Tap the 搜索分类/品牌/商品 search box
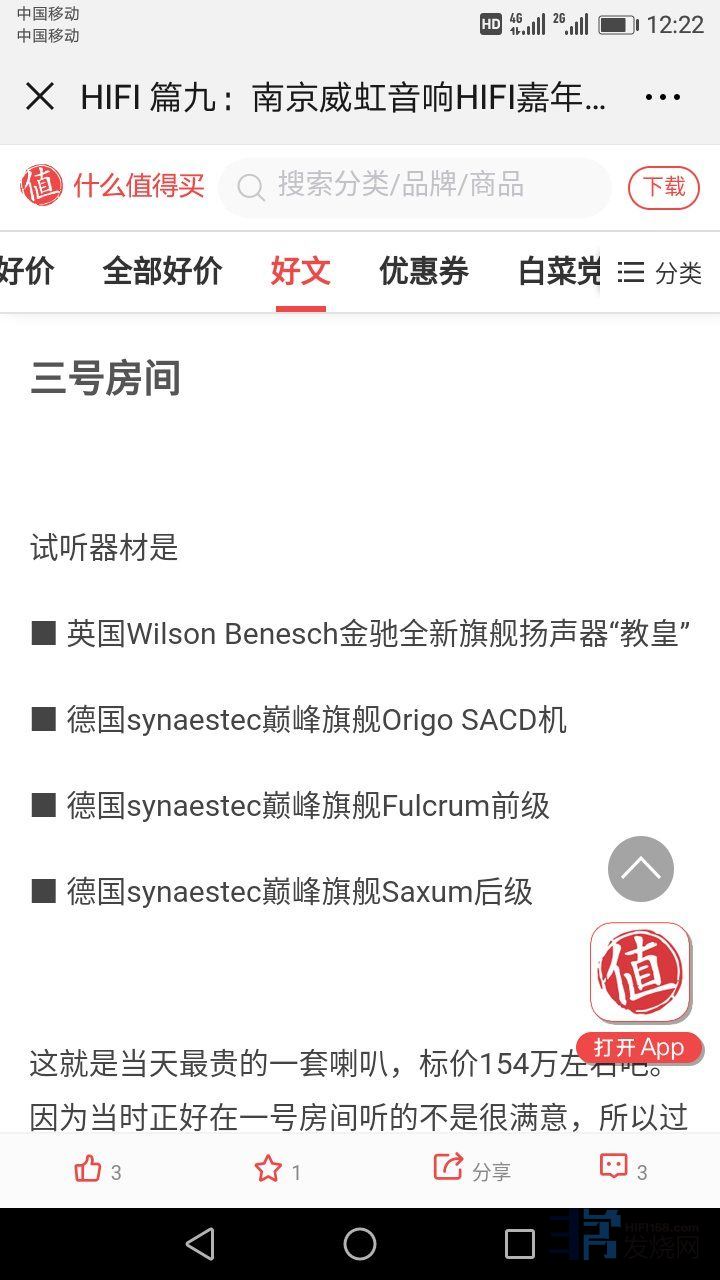Viewport: 720px width, 1280px height. [414, 186]
